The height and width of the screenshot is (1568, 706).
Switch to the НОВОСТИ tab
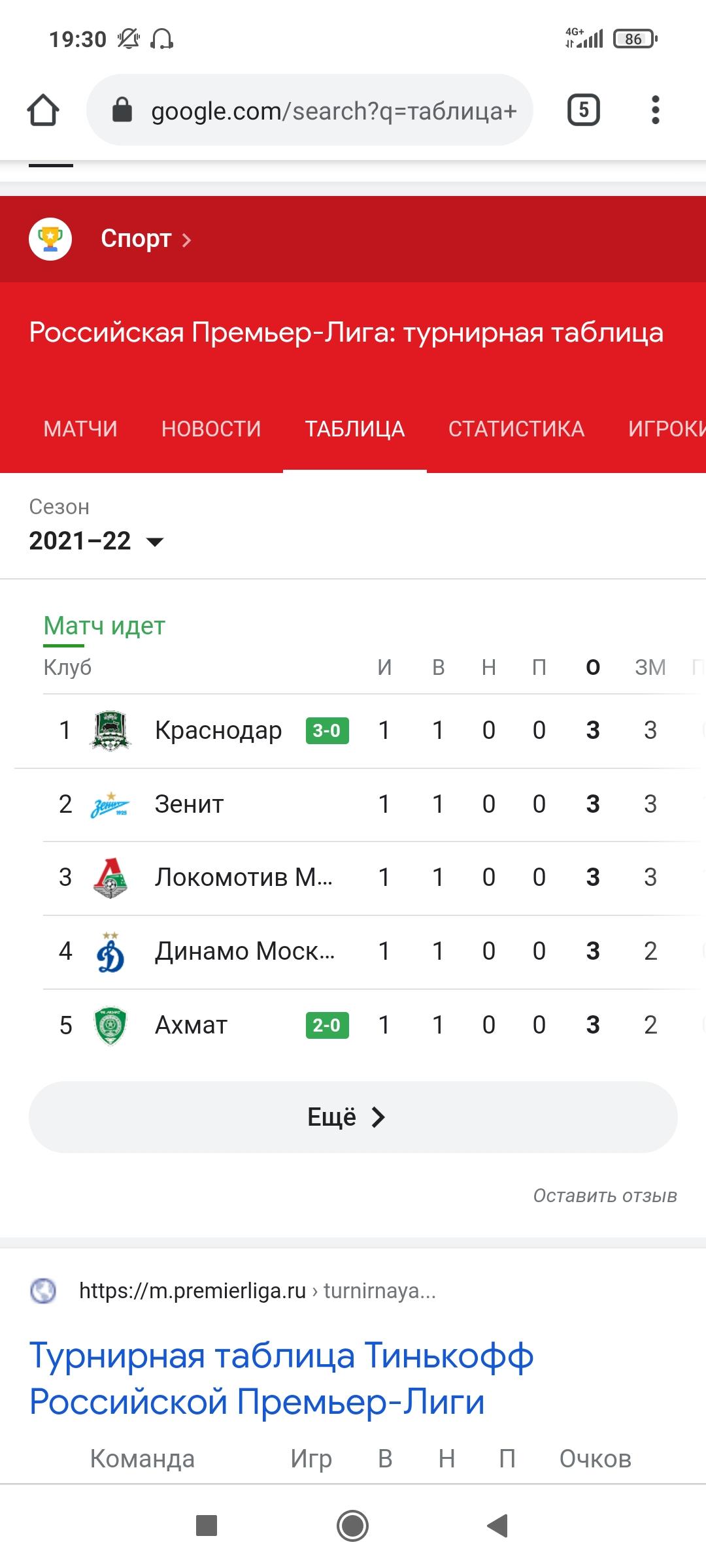pyautogui.click(x=211, y=429)
